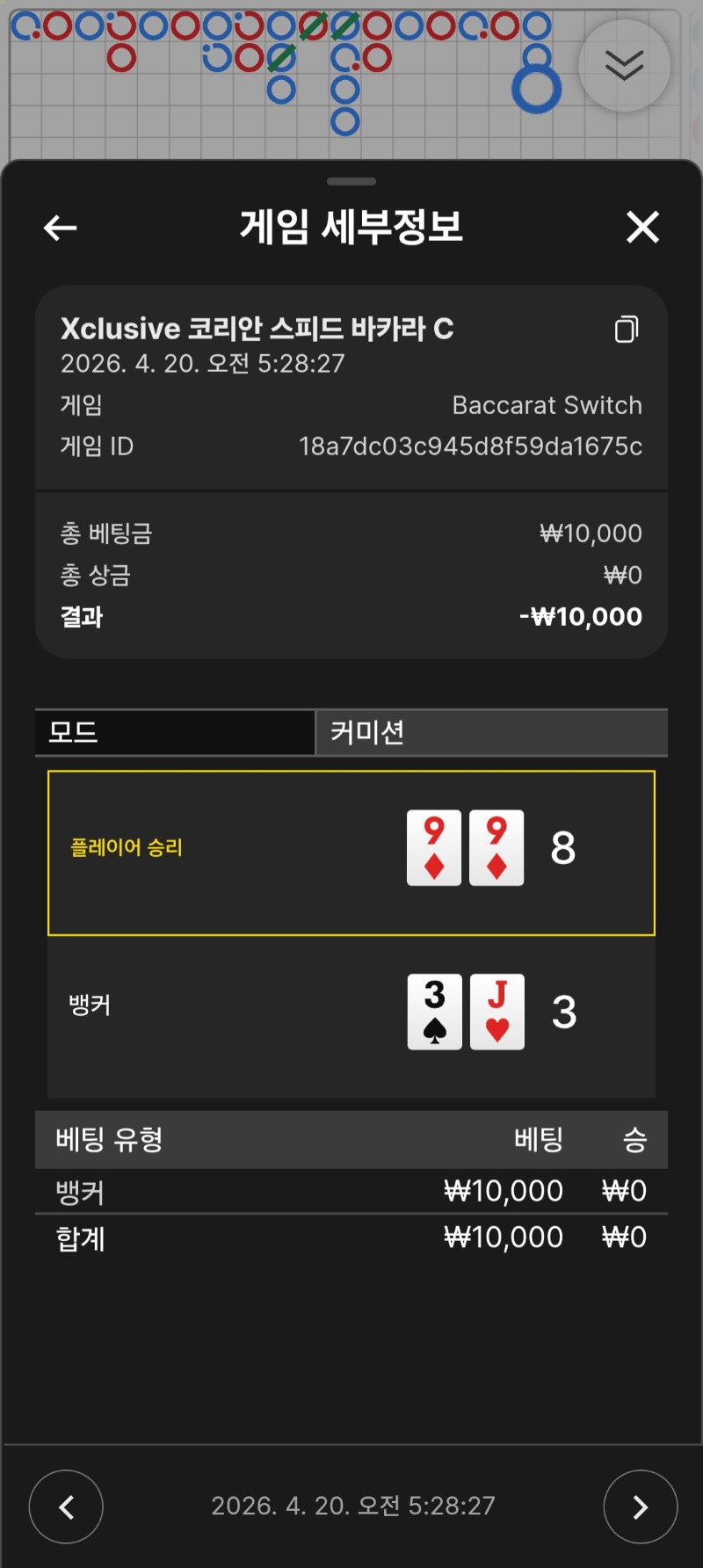703x1568 pixels.
Task: Collapse roadmap with double chevron button
Action: (x=624, y=66)
